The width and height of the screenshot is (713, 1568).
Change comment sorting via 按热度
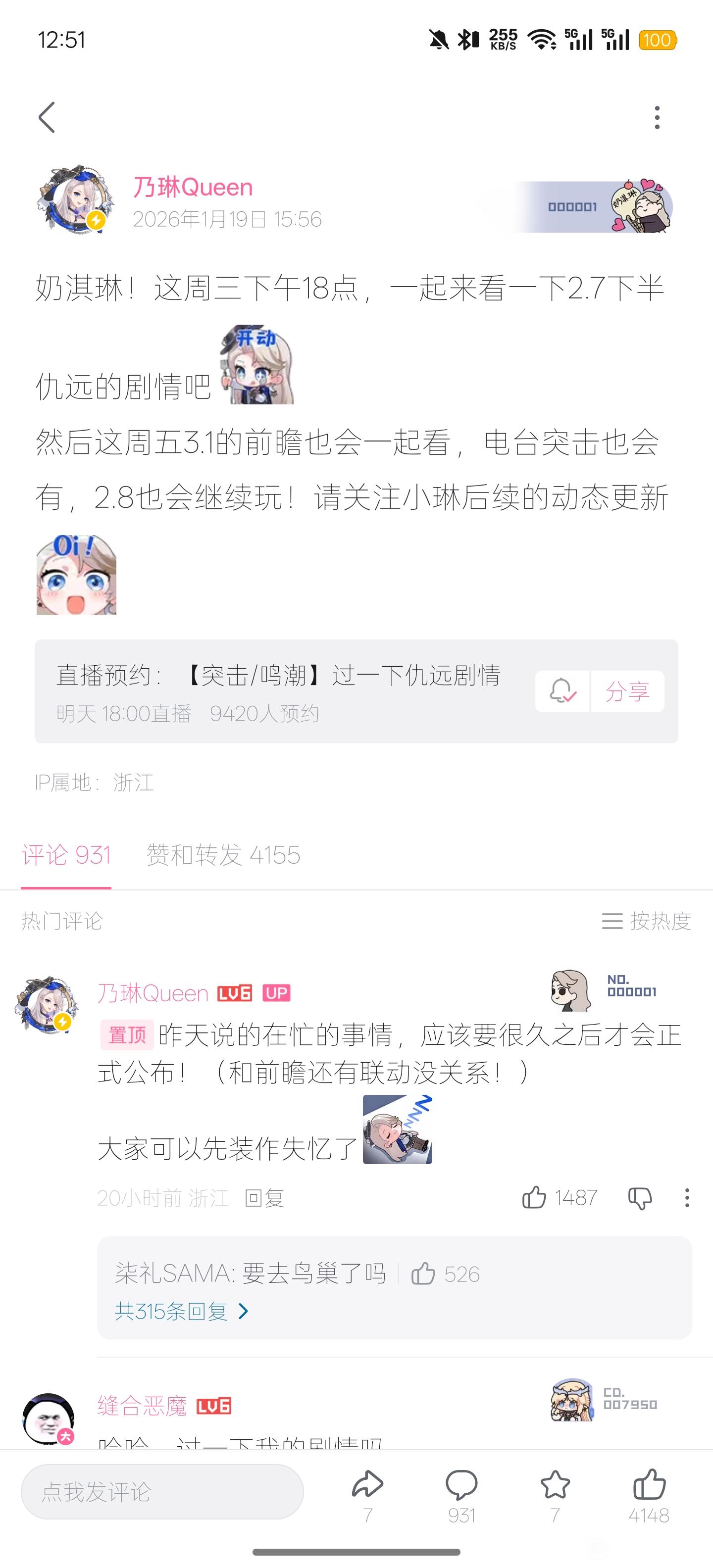click(647, 921)
